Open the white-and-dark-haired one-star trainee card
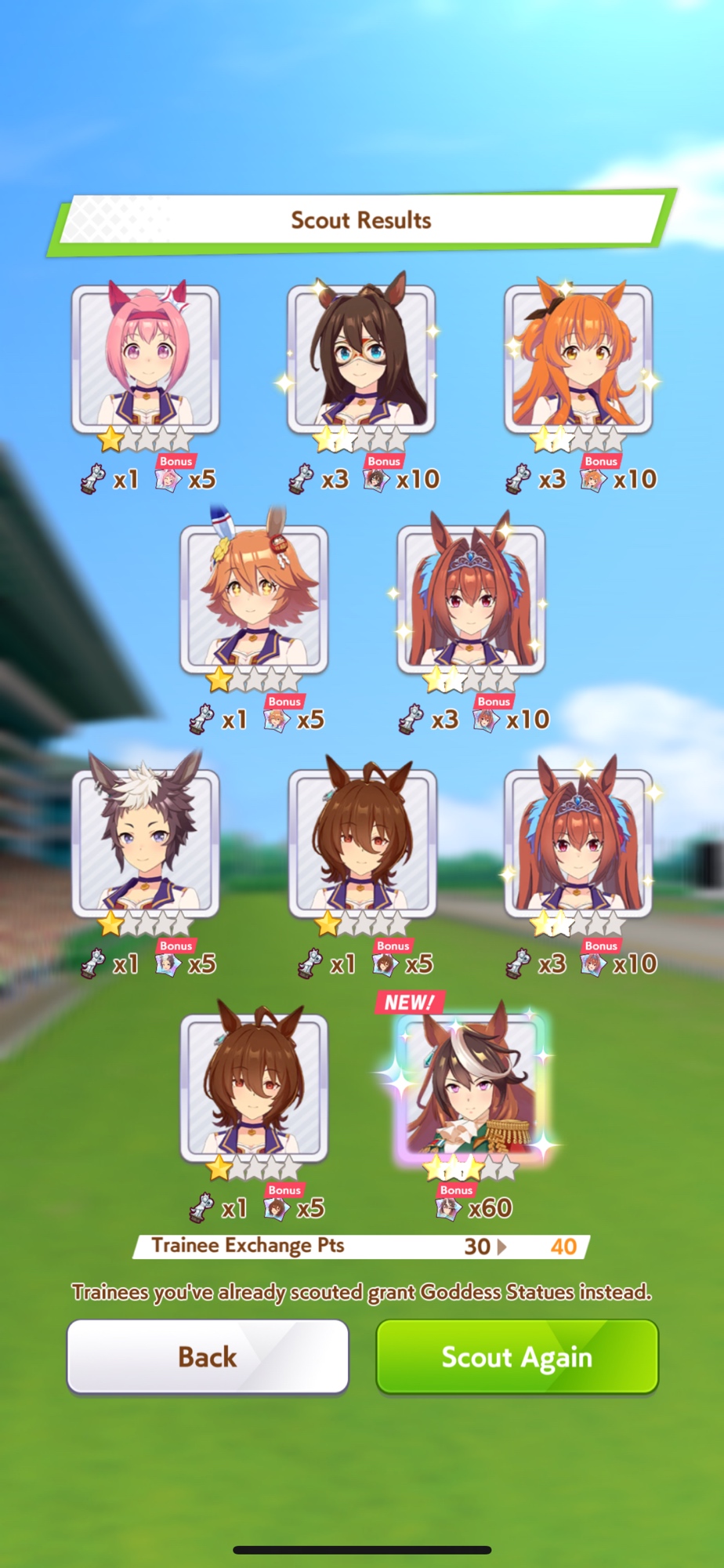 (x=146, y=844)
